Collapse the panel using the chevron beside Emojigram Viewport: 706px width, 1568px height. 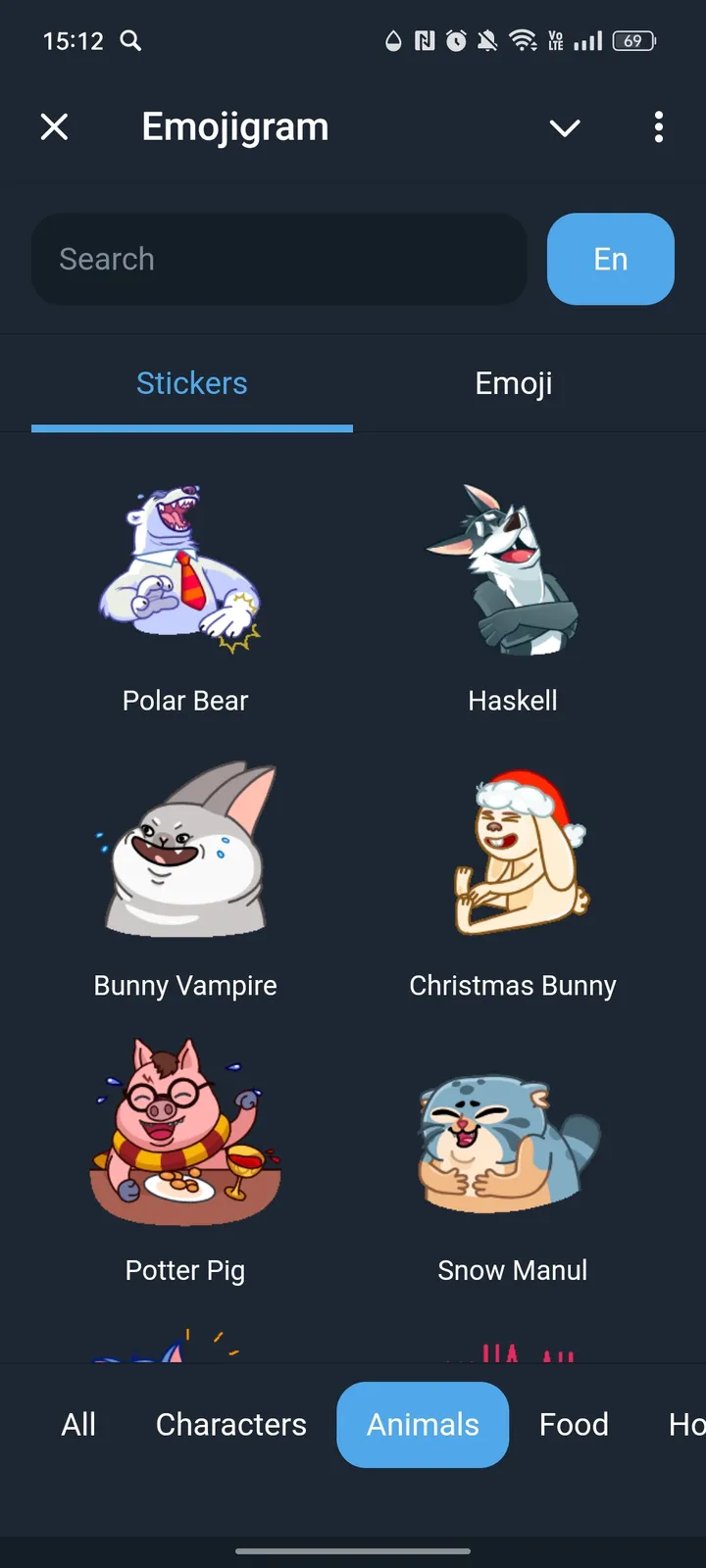(565, 127)
